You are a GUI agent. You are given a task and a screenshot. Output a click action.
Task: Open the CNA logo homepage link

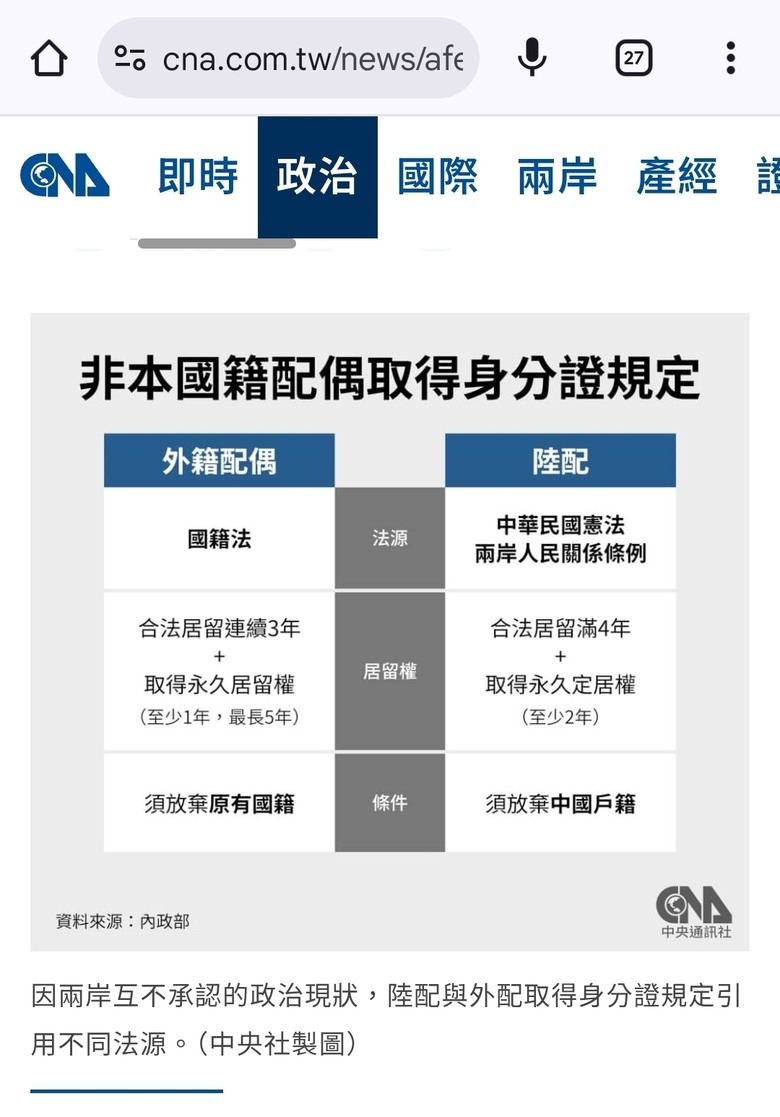tap(65, 176)
